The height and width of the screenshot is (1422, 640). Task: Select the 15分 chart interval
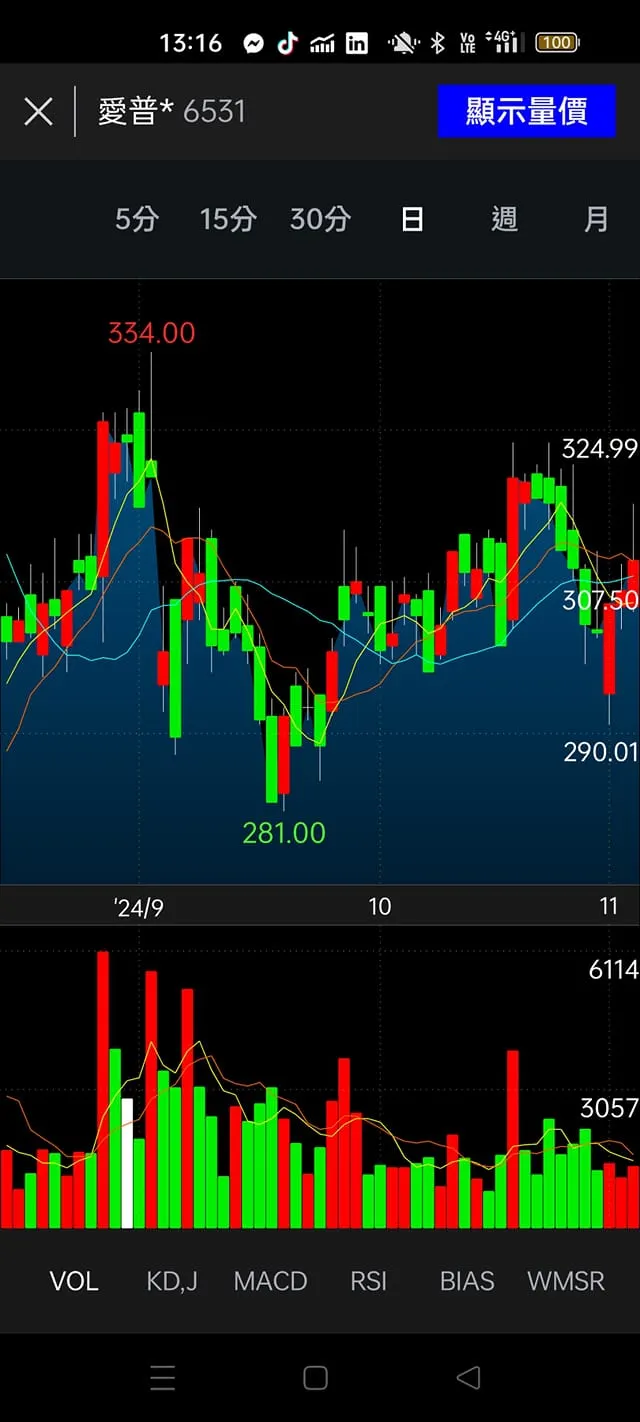click(x=228, y=219)
